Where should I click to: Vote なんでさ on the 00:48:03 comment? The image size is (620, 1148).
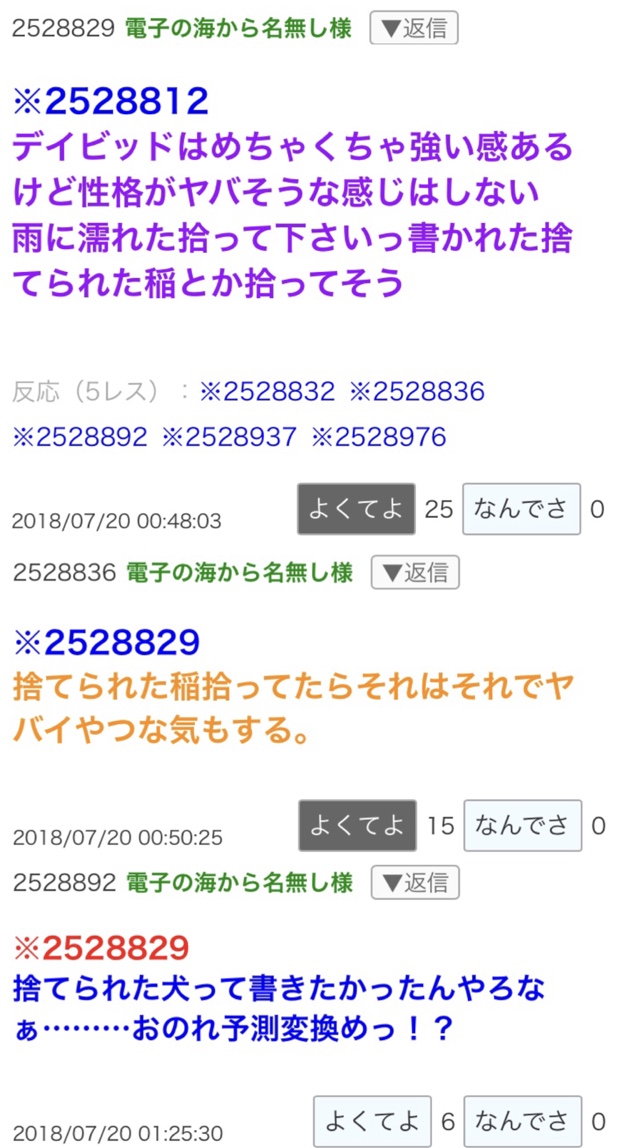(x=522, y=509)
